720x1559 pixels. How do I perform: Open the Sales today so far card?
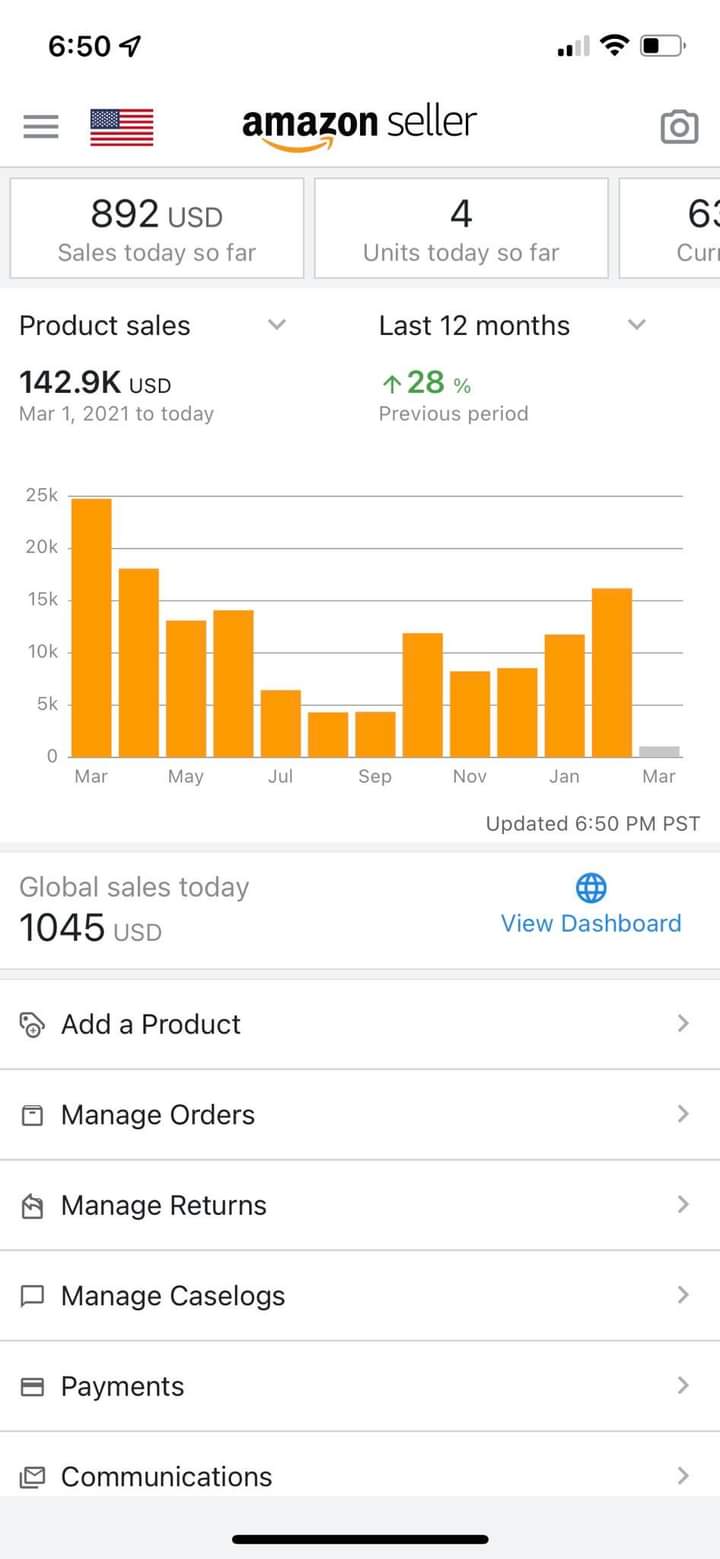(x=157, y=228)
